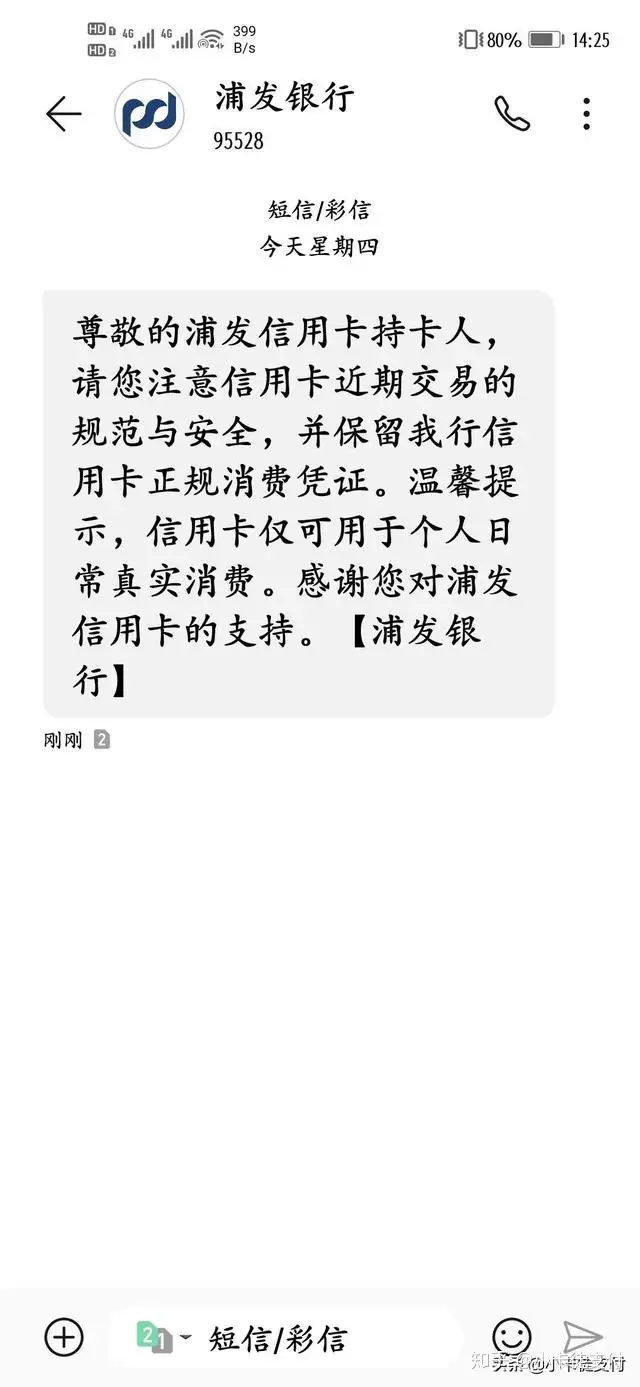This screenshot has height=1387, width=640.
Task: Tap the plus attachment button
Action: click(64, 1336)
